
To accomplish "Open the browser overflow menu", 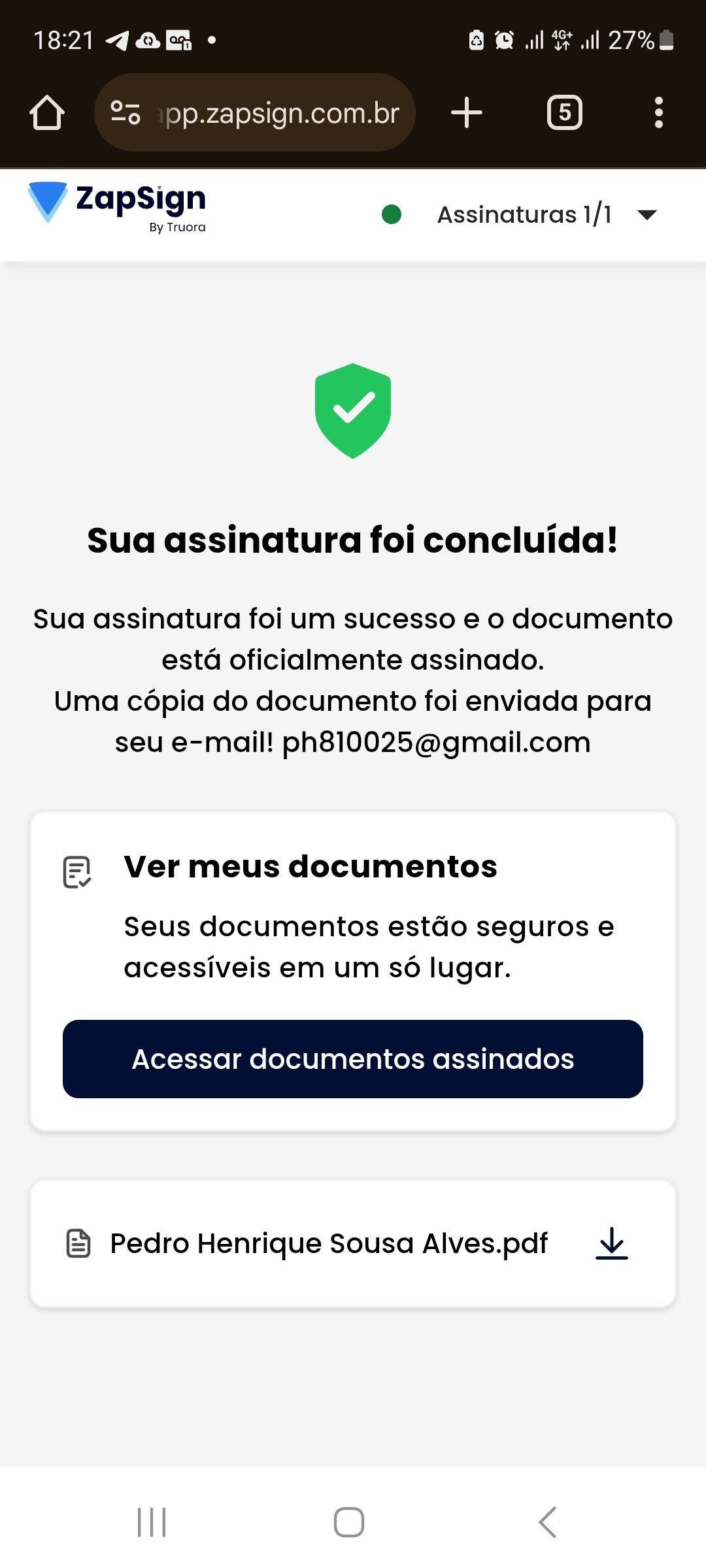I will (x=658, y=113).
